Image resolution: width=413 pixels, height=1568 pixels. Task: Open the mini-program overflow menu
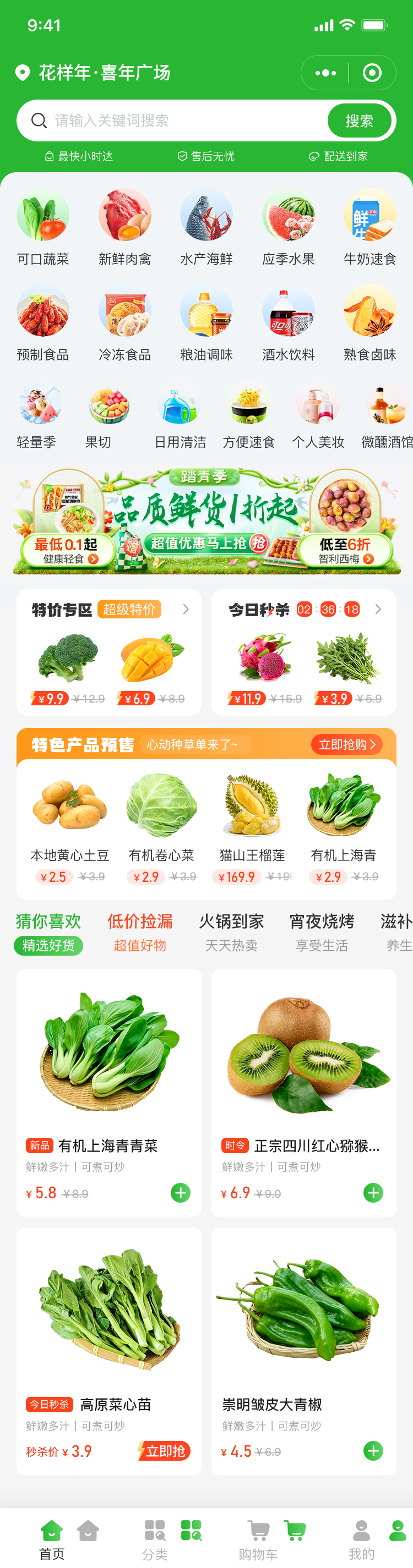pos(325,73)
